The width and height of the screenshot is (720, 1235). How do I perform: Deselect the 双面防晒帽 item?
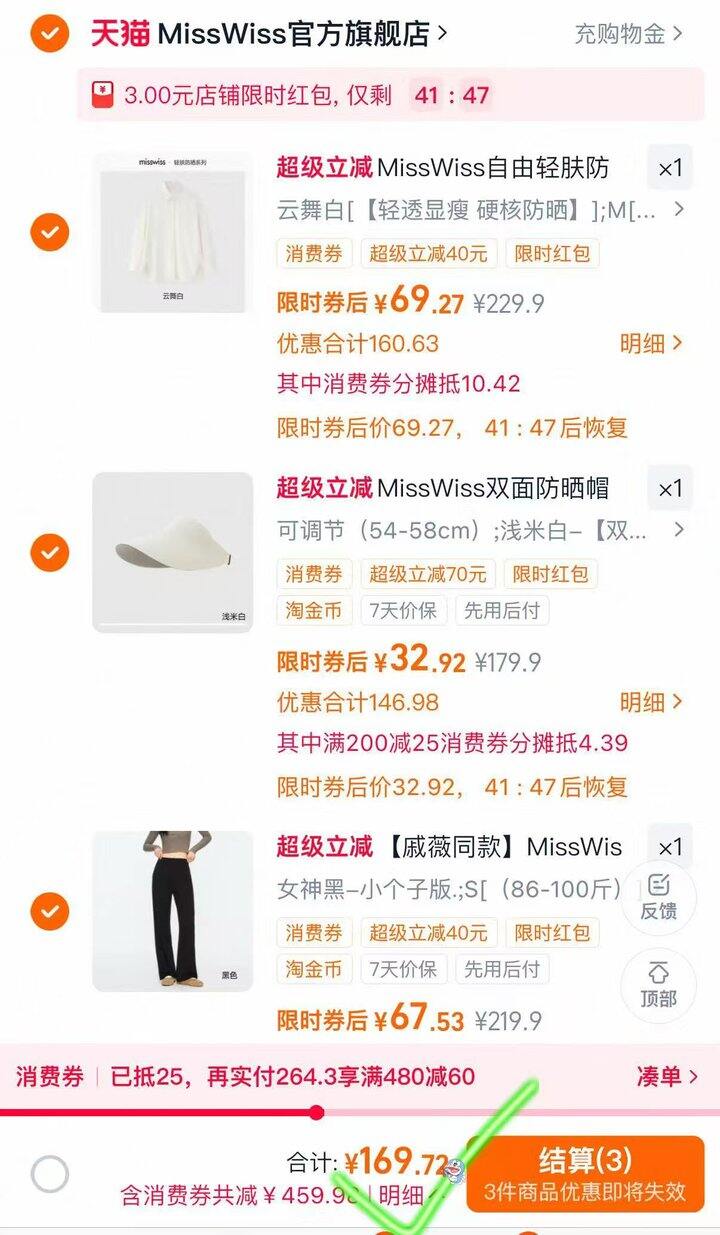pyautogui.click(x=49, y=552)
